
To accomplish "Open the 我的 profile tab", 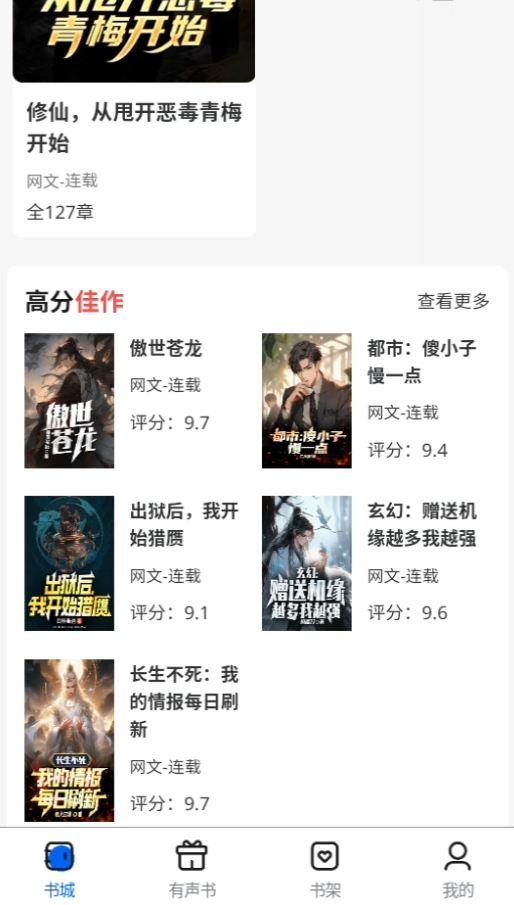I will [x=457, y=870].
